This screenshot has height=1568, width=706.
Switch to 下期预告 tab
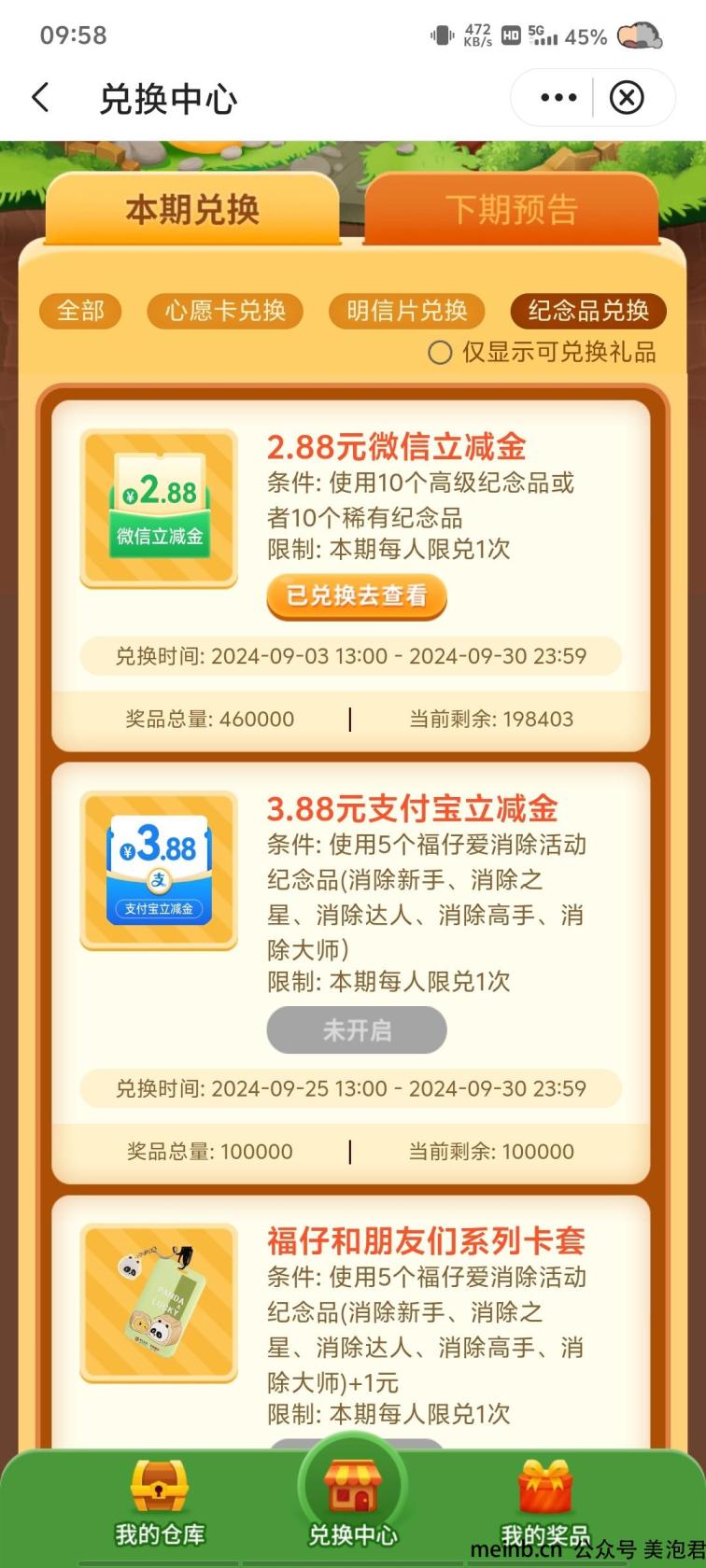(511, 209)
